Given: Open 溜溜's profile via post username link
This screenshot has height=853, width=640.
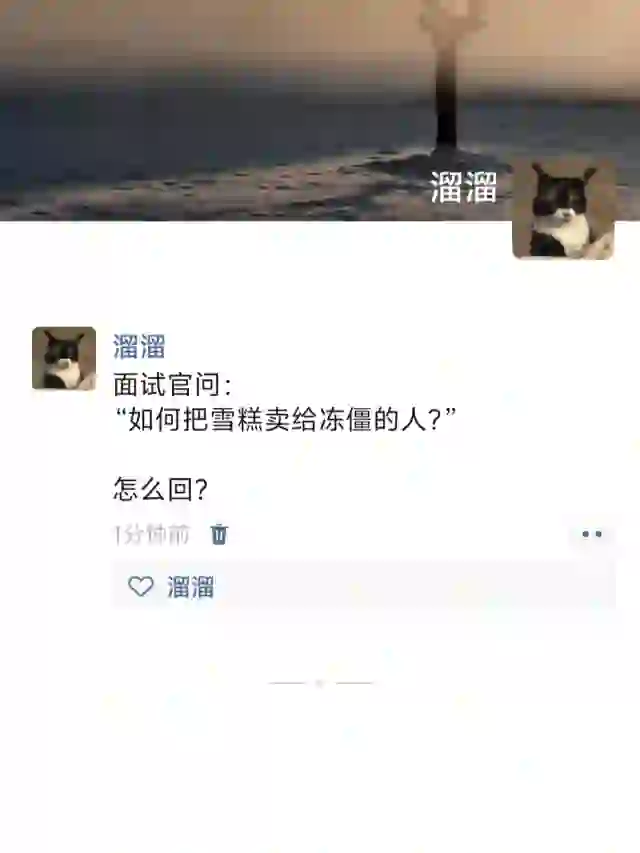Looking at the screenshot, I should click(x=139, y=347).
